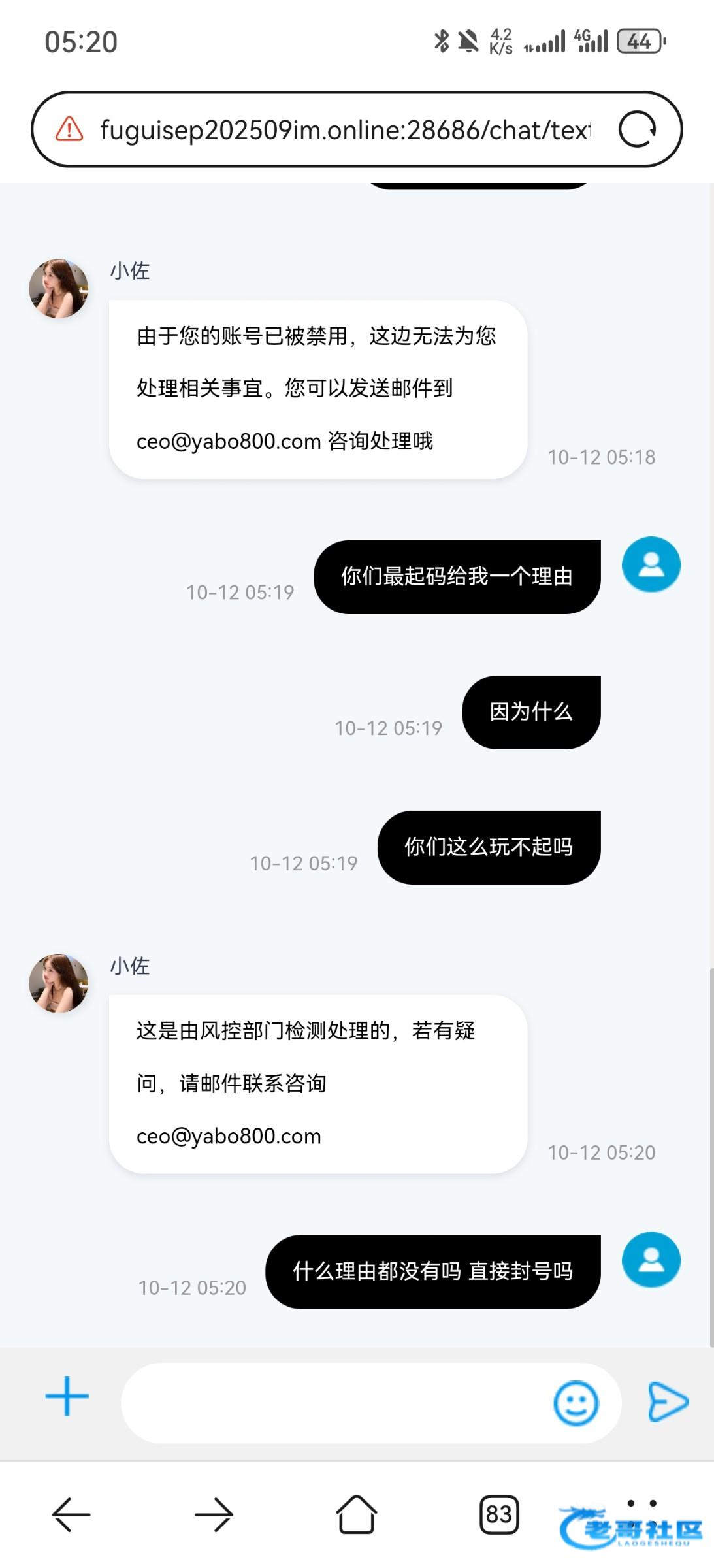
Task: Go back to previous page
Action: [x=71, y=1514]
